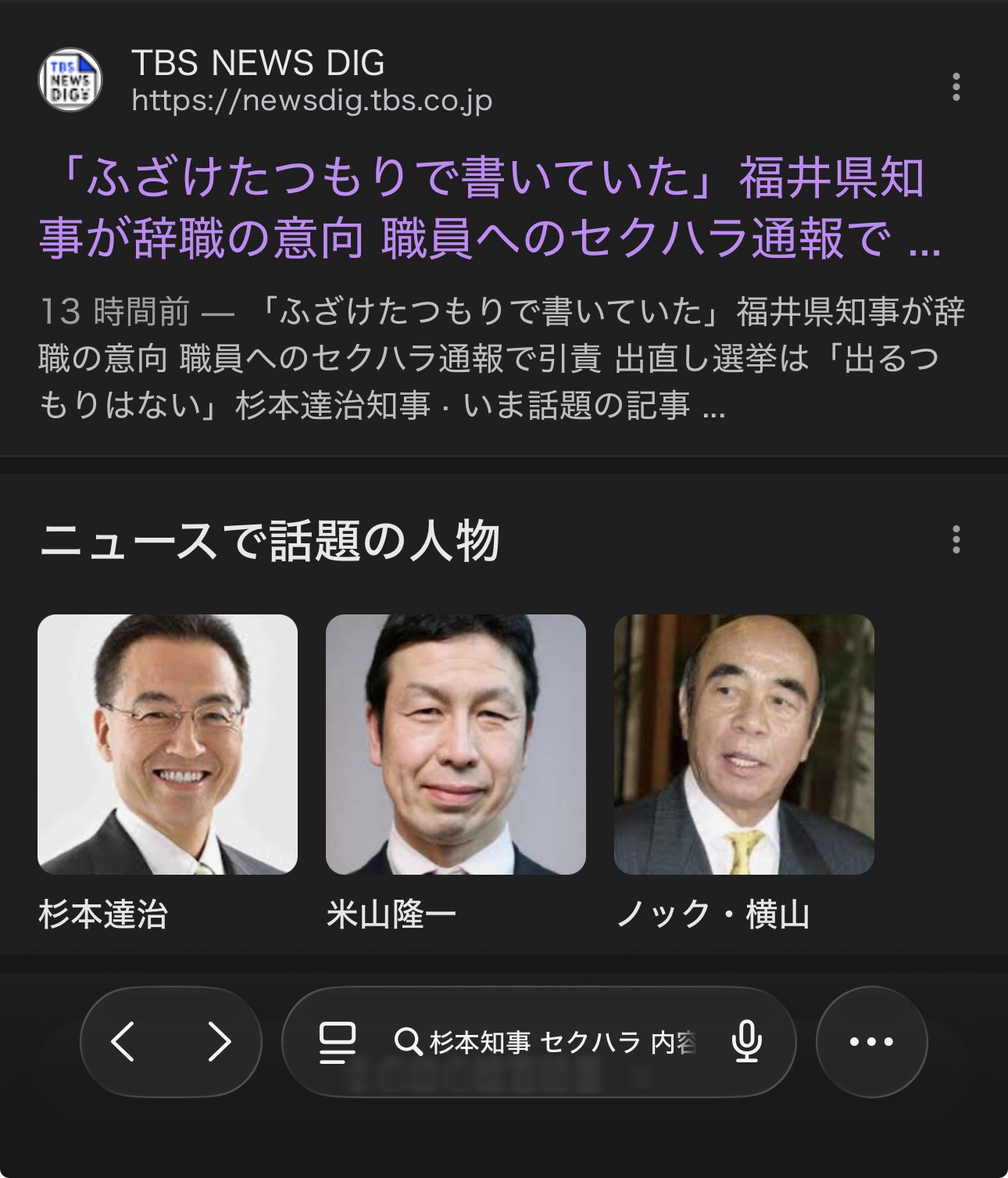Start voice search with the microphone
This screenshot has height=1178, width=1008.
747,1042
